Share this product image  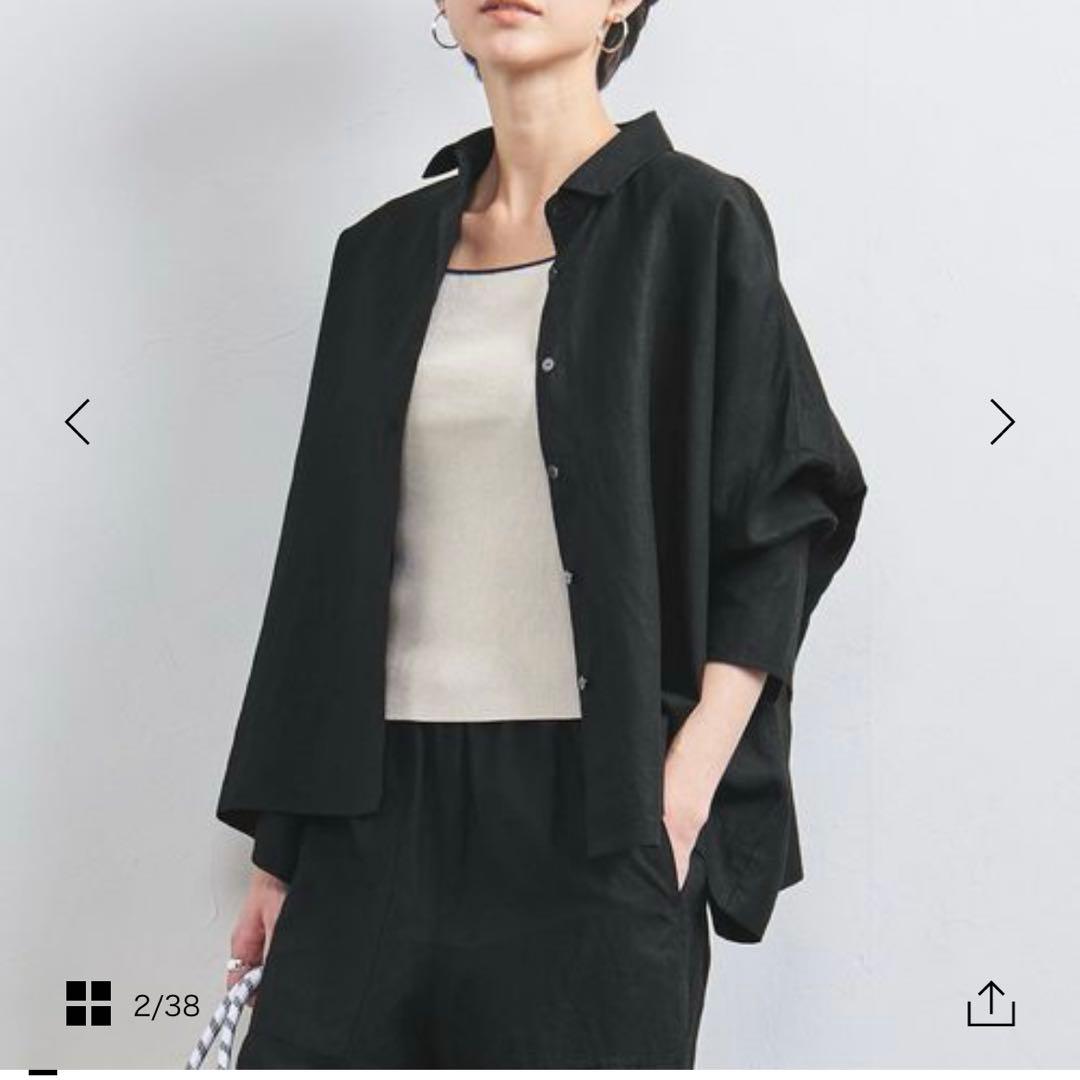(x=990, y=1003)
